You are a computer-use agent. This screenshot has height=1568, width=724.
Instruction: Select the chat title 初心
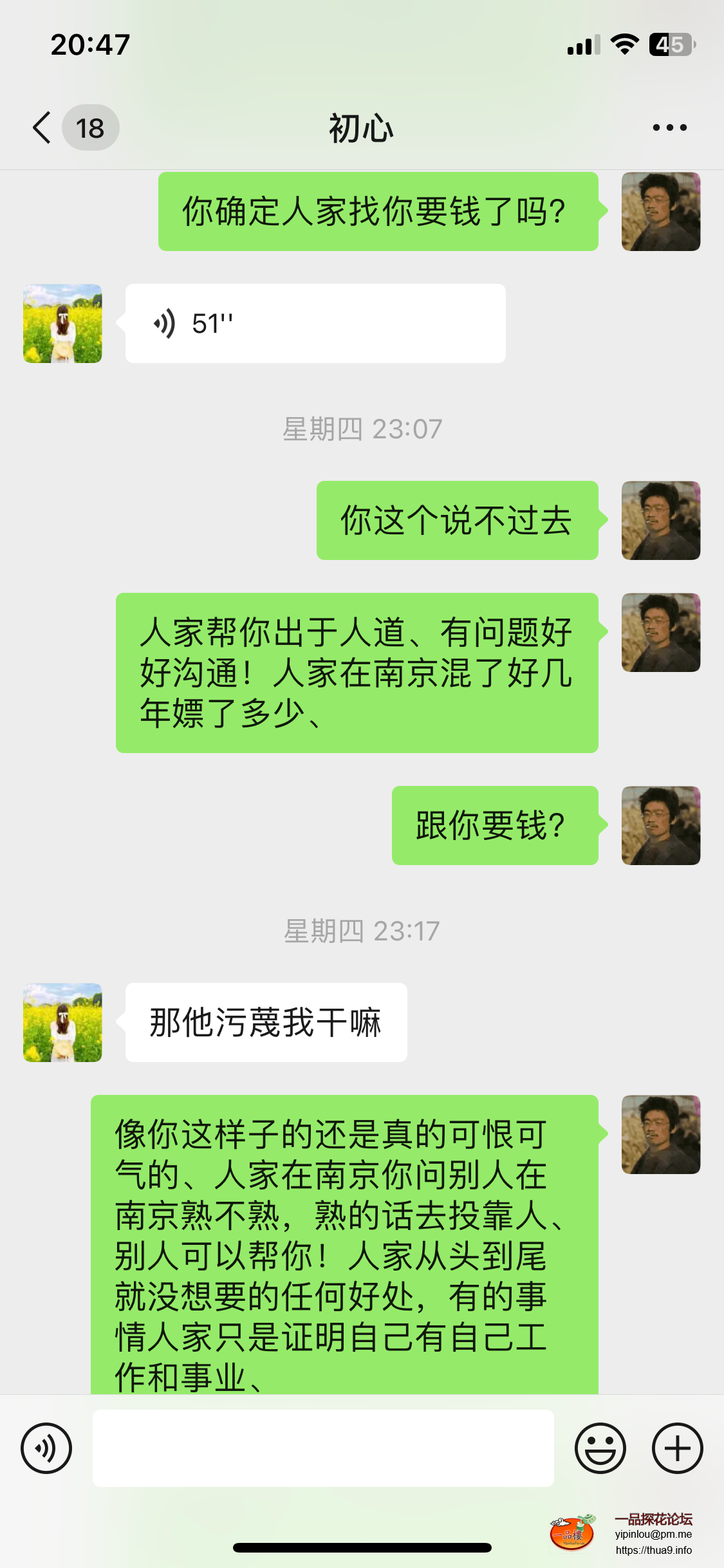pos(361,127)
